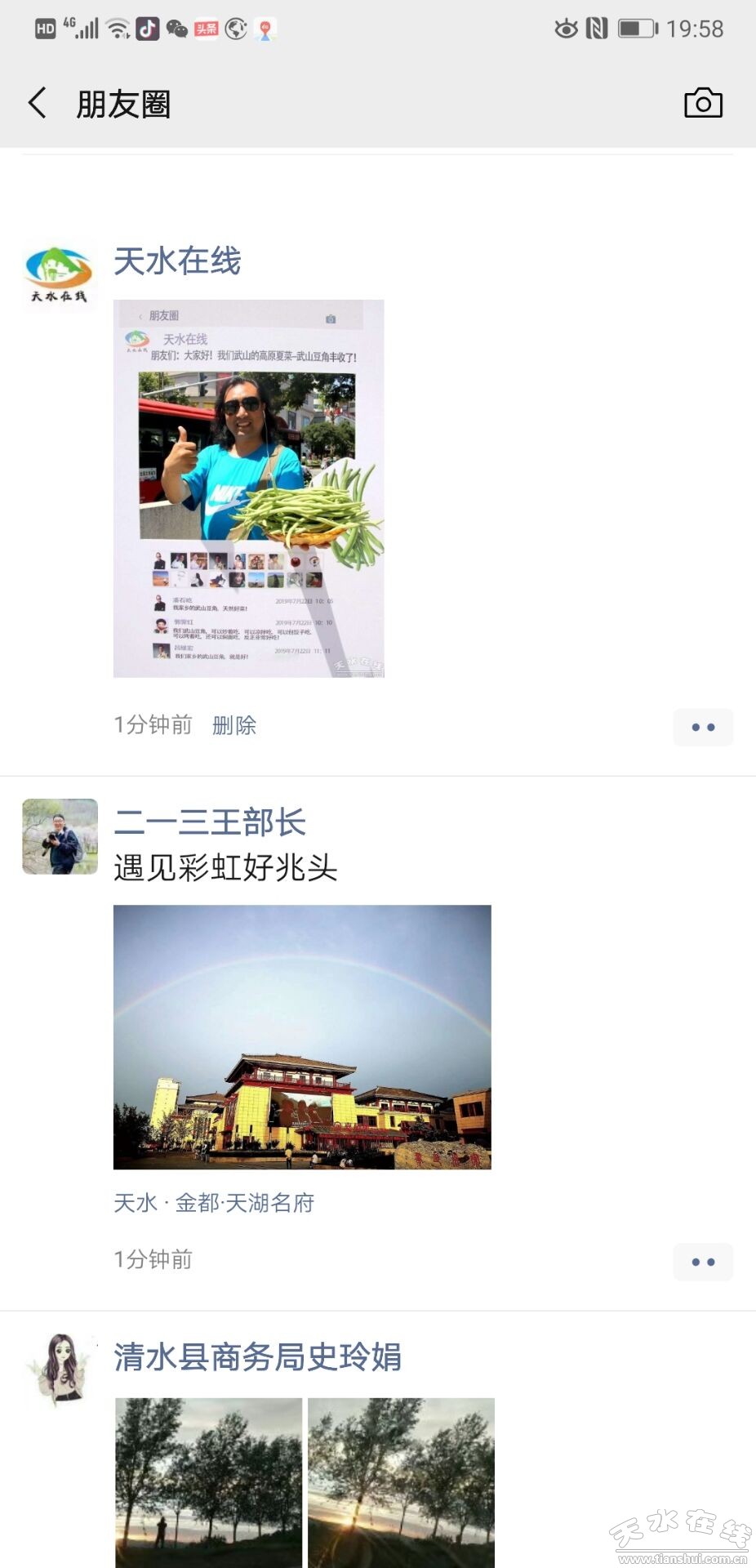View the rainbow photo full screen
This screenshot has width=756, height=1568.
tap(302, 1036)
